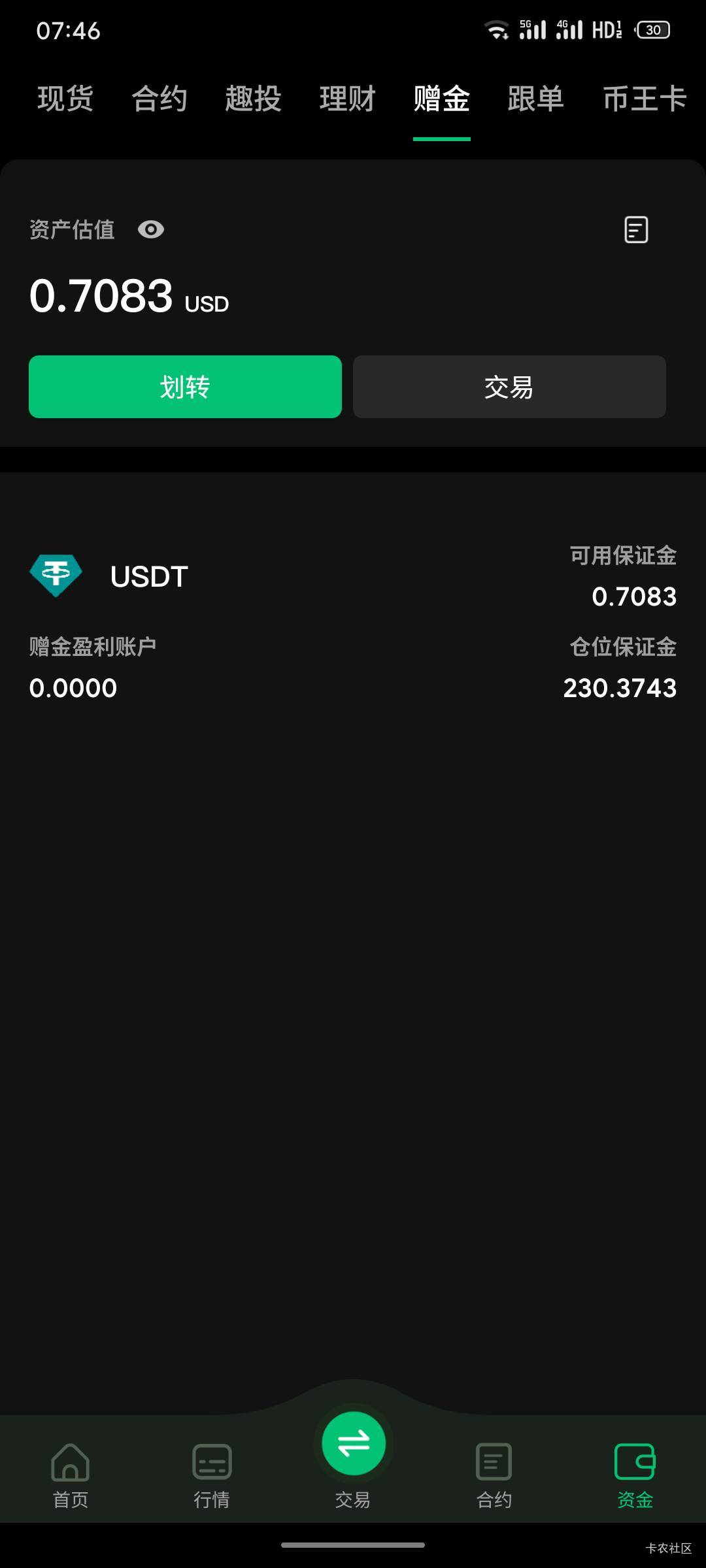
Task: Switch to the 现货 tab
Action: (x=65, y=99)
